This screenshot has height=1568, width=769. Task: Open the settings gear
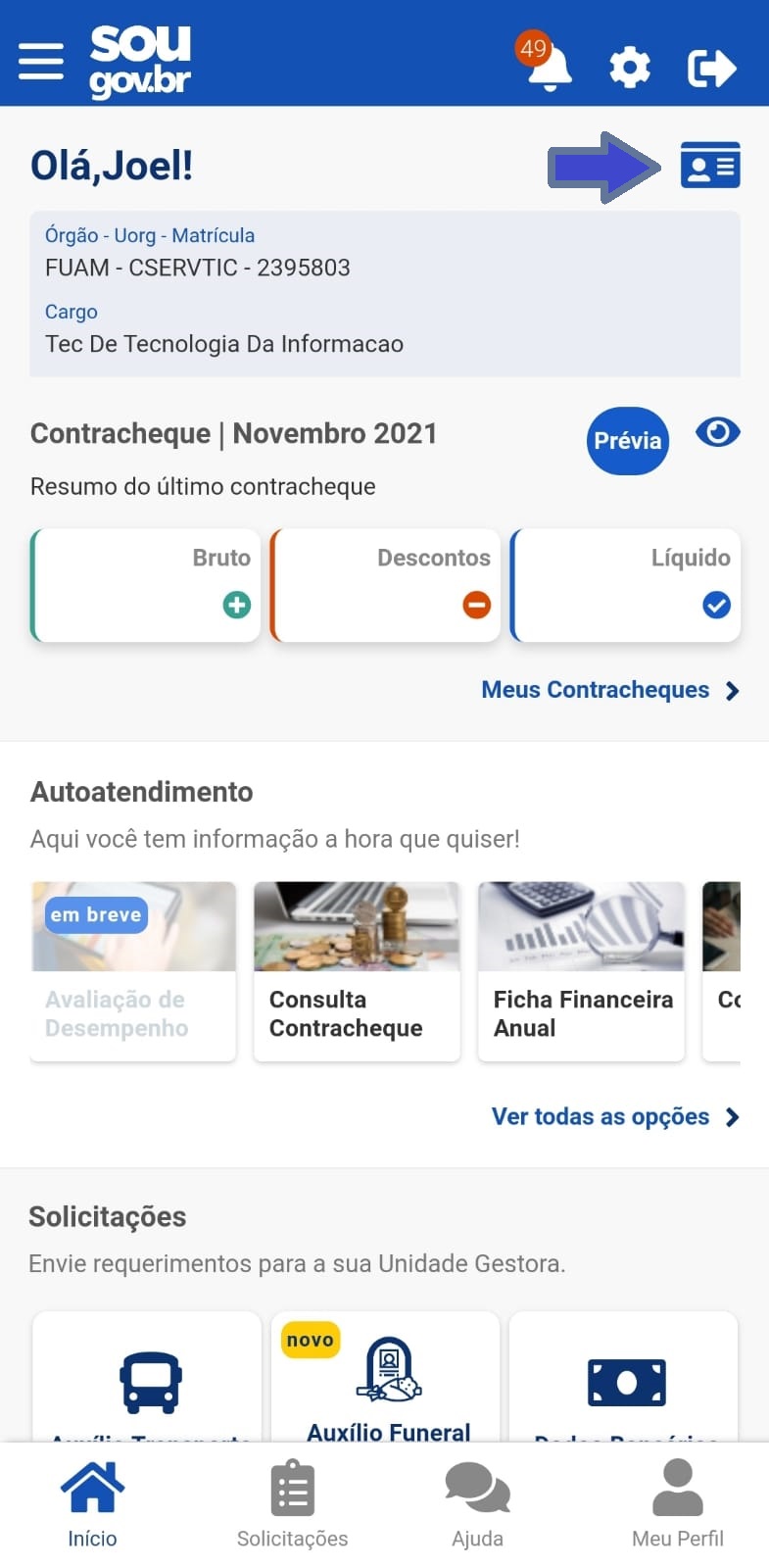coord(629,68)
